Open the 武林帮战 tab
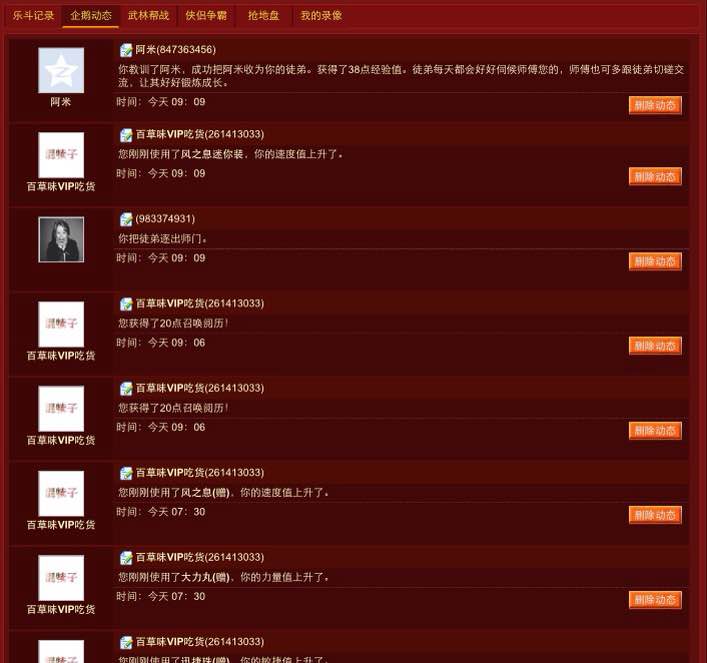707x663 pixels. (148, 16)
